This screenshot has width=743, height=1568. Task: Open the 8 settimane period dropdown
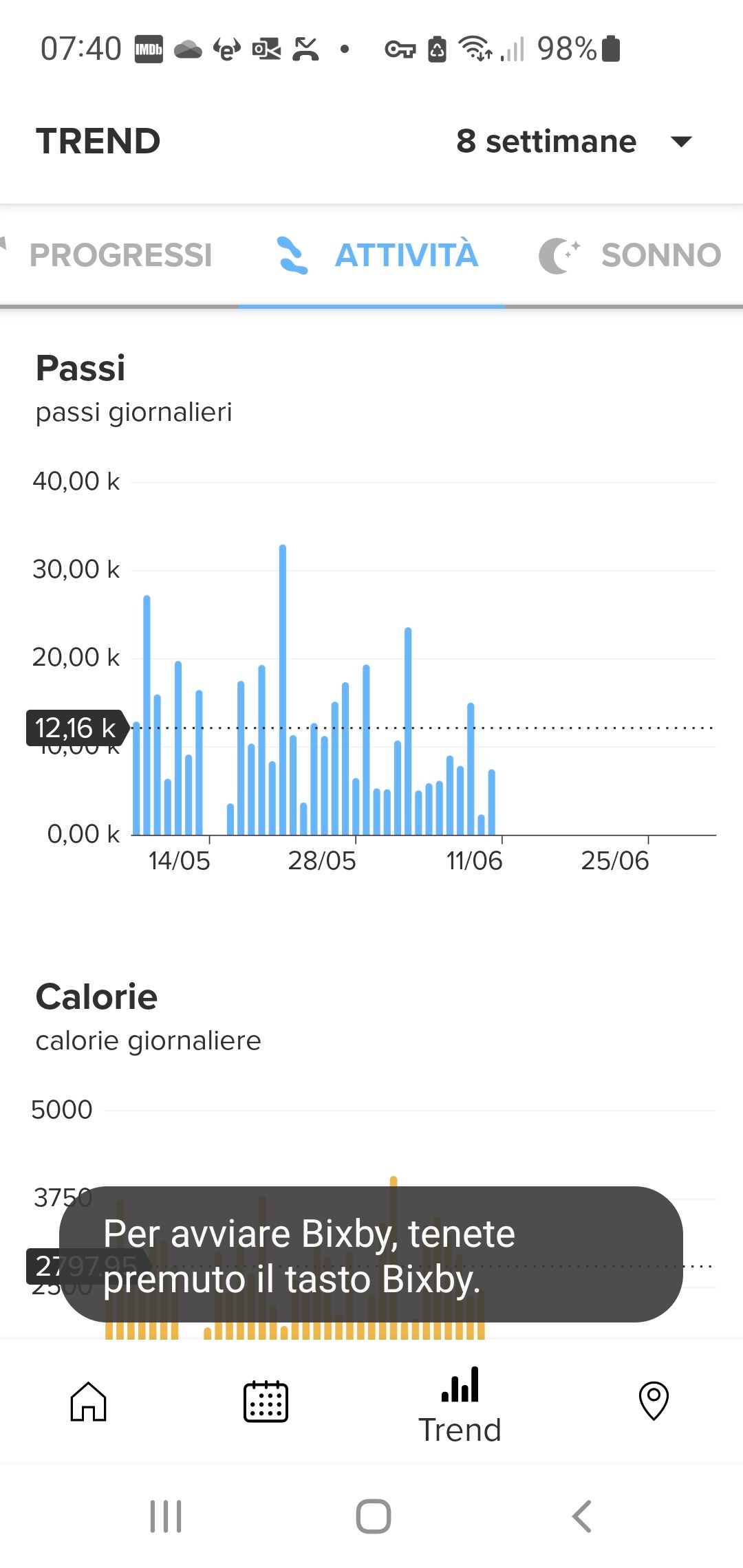[574, 142]
